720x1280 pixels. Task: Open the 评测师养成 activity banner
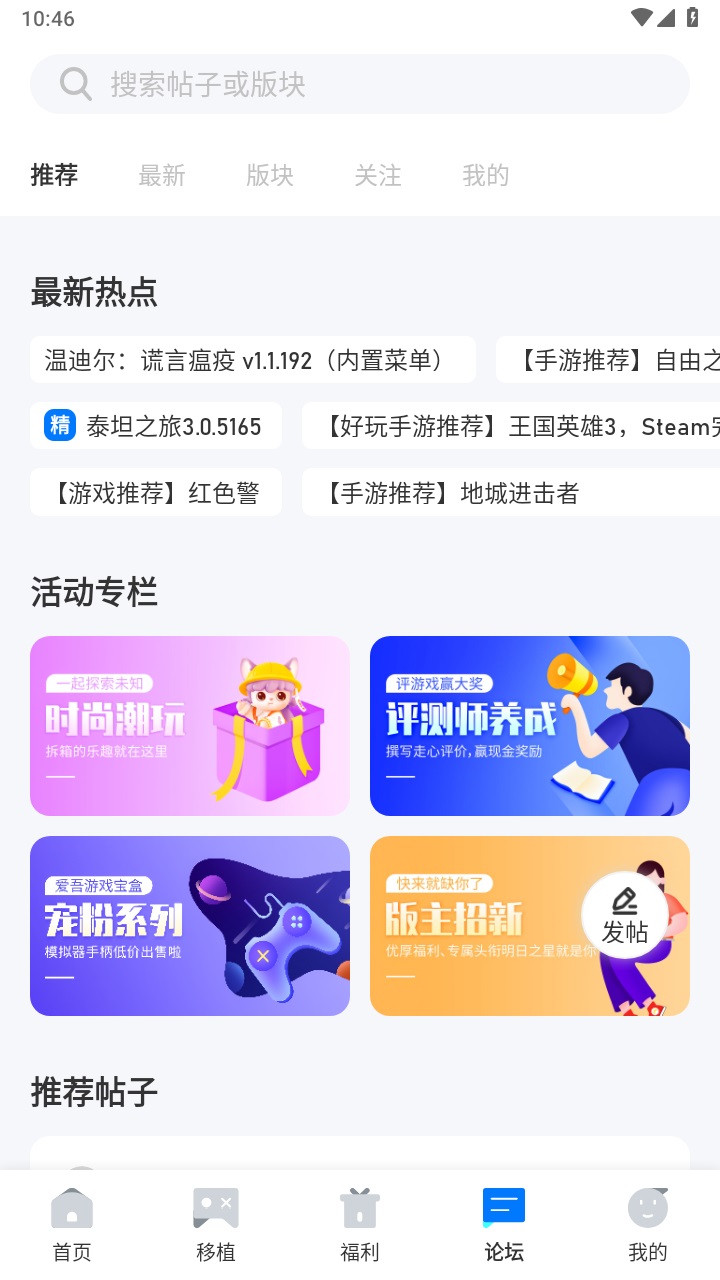click(530, 726)
